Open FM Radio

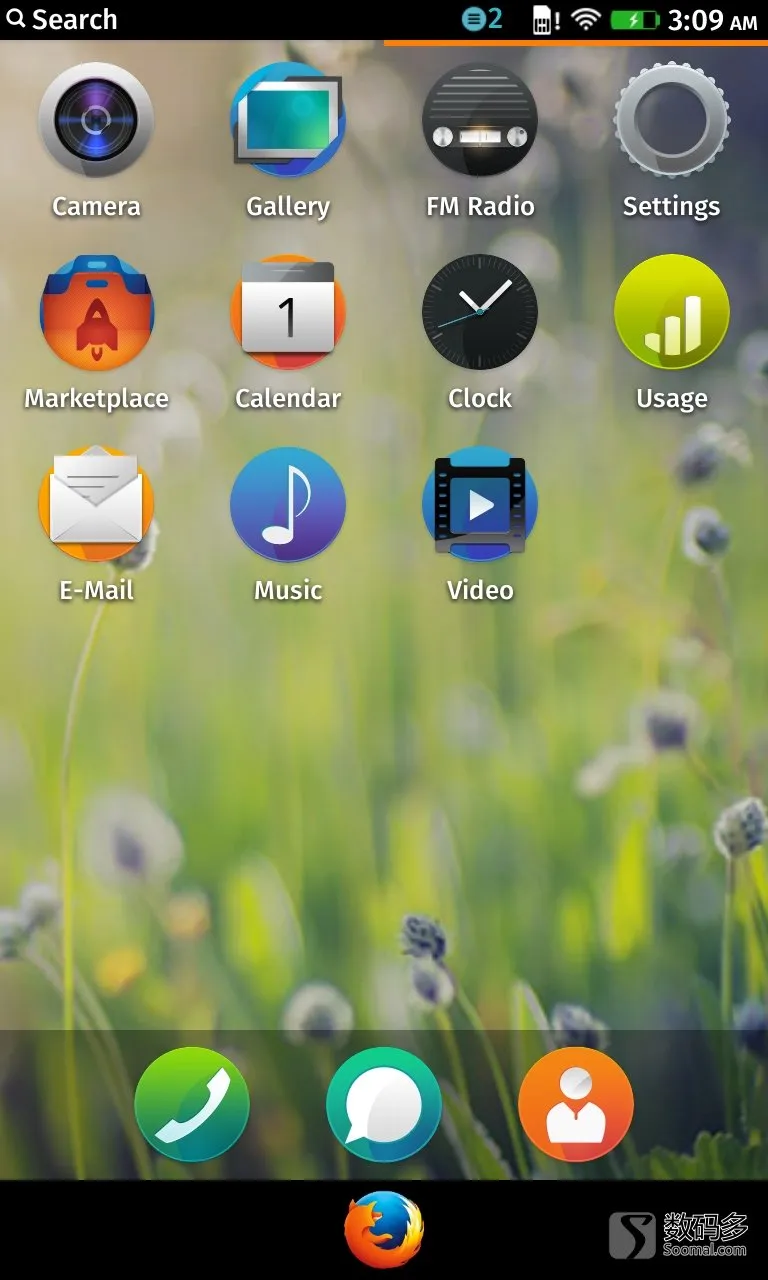tap(480, 120)
